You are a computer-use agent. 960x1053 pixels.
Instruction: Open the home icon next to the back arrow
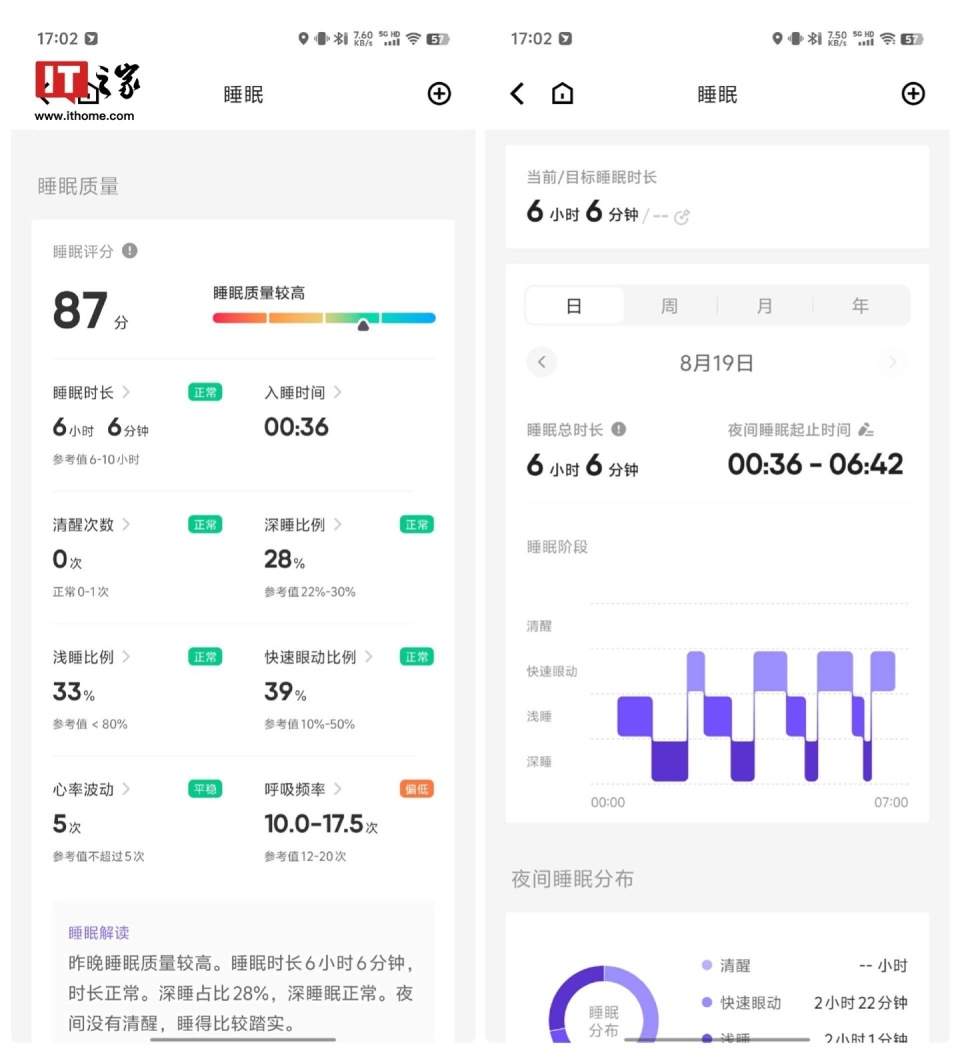coord(562,93)
